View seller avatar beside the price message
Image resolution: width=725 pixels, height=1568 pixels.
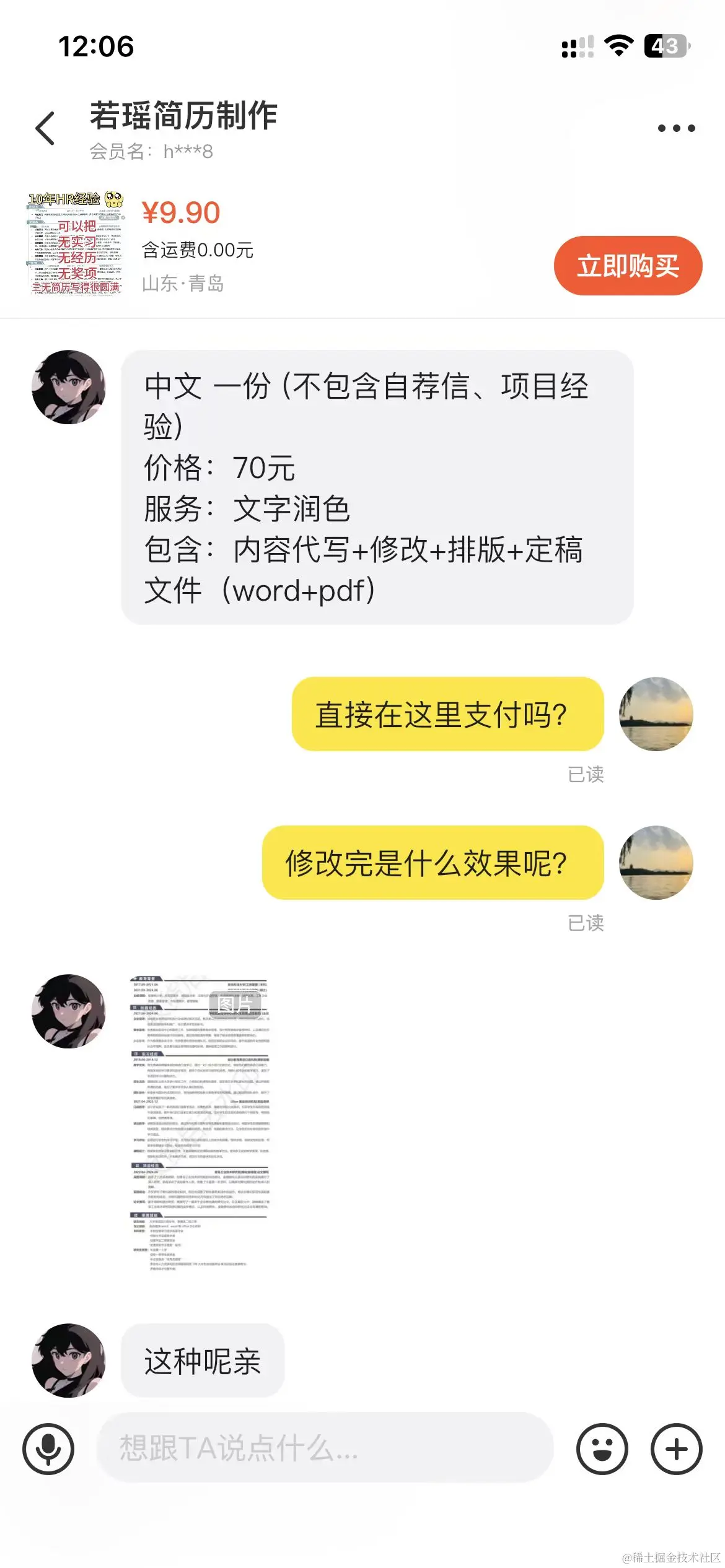pyautogui.click(x=69, y=387)
